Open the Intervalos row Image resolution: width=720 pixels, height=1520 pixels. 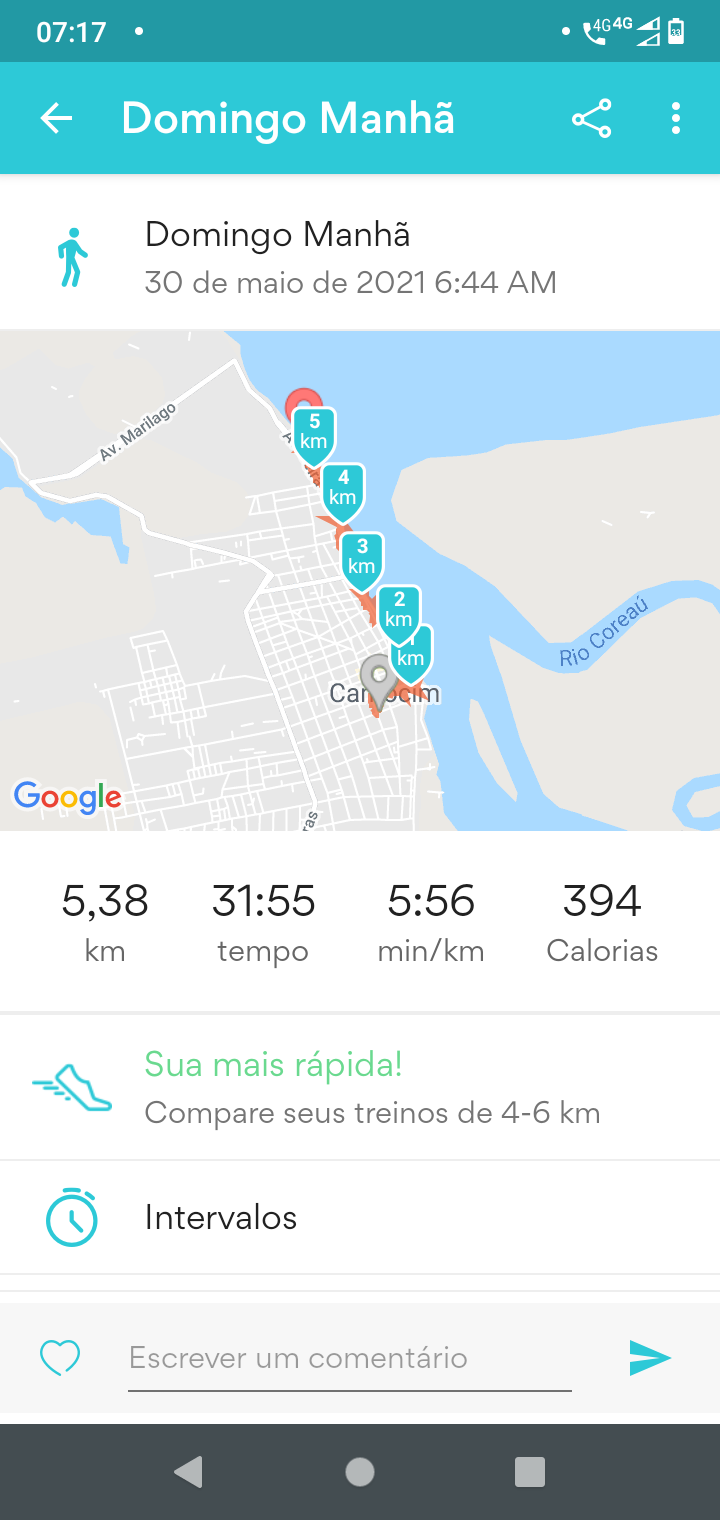coord(360,1217)
